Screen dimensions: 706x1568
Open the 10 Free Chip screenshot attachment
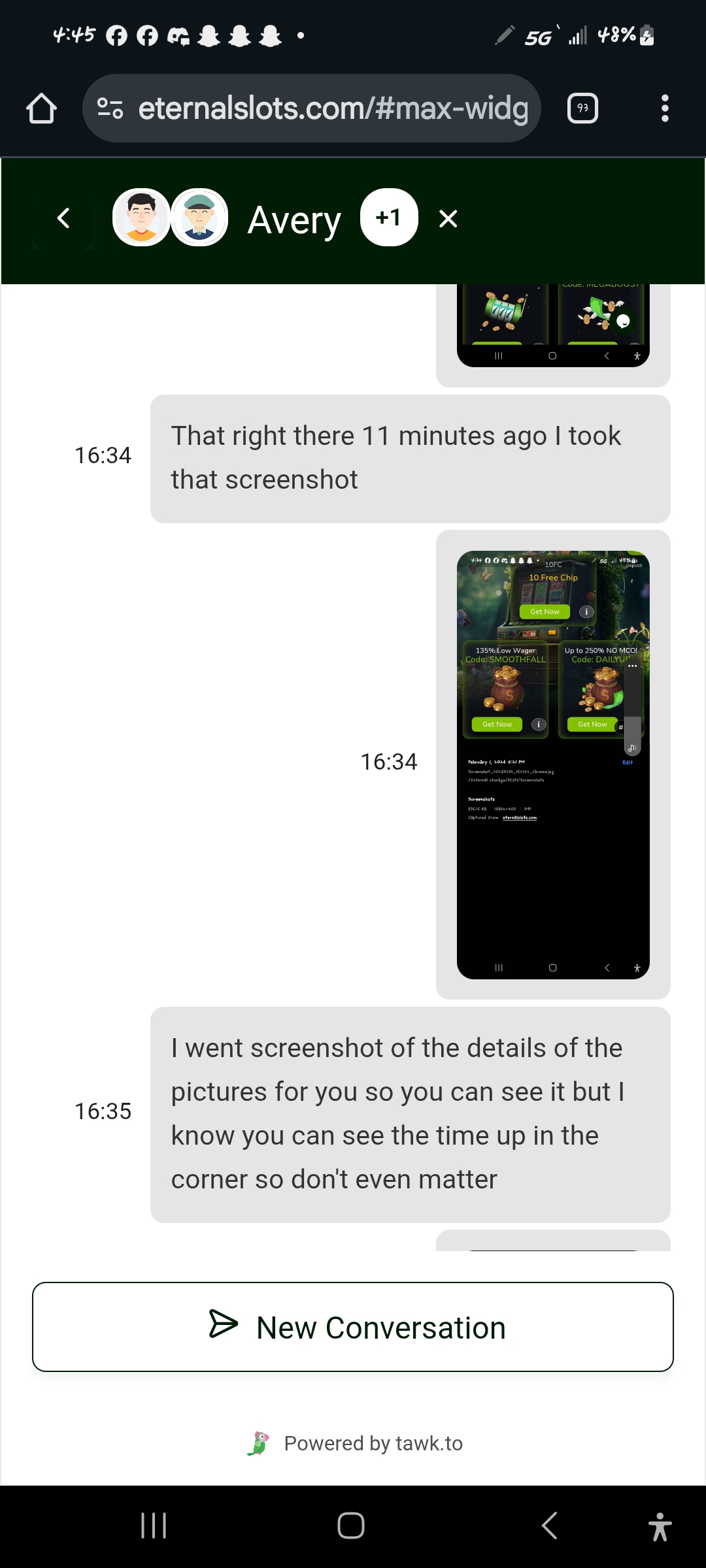[x=553, y=764]
